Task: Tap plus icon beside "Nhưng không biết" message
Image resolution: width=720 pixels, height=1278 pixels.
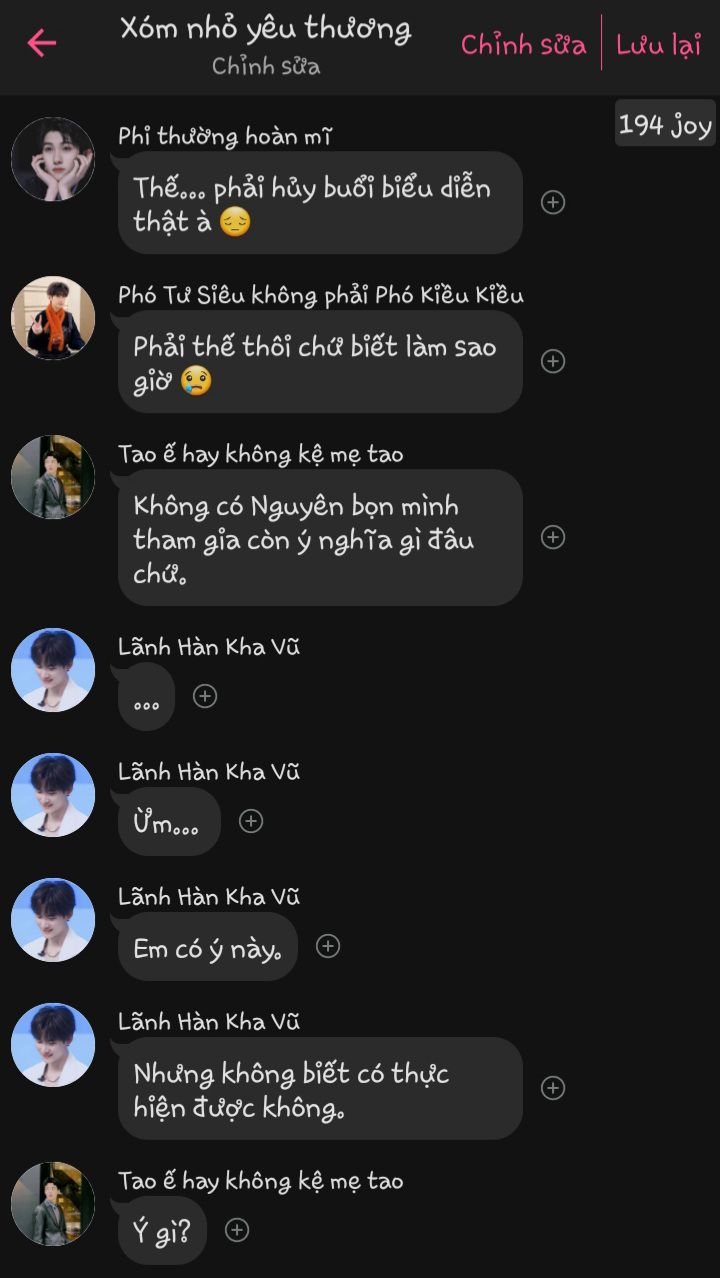Action: coord(553,1087)
